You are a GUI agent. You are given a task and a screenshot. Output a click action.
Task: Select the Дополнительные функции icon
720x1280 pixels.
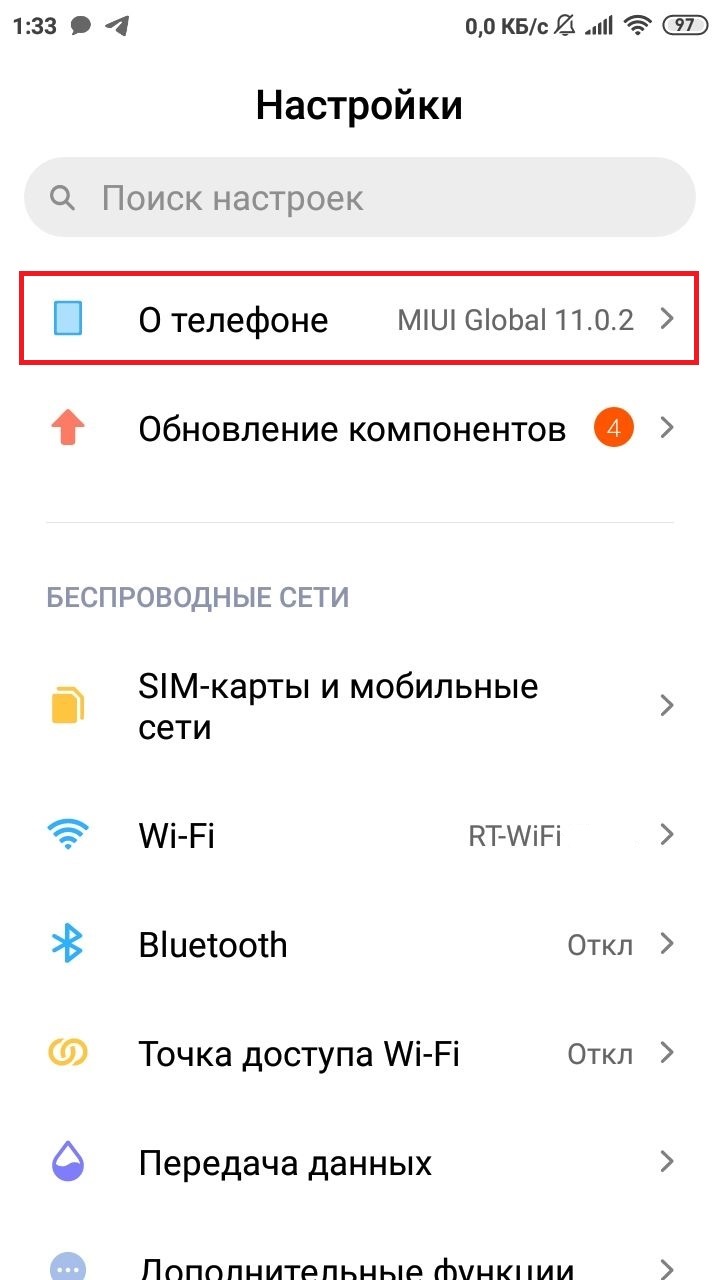67,1267
